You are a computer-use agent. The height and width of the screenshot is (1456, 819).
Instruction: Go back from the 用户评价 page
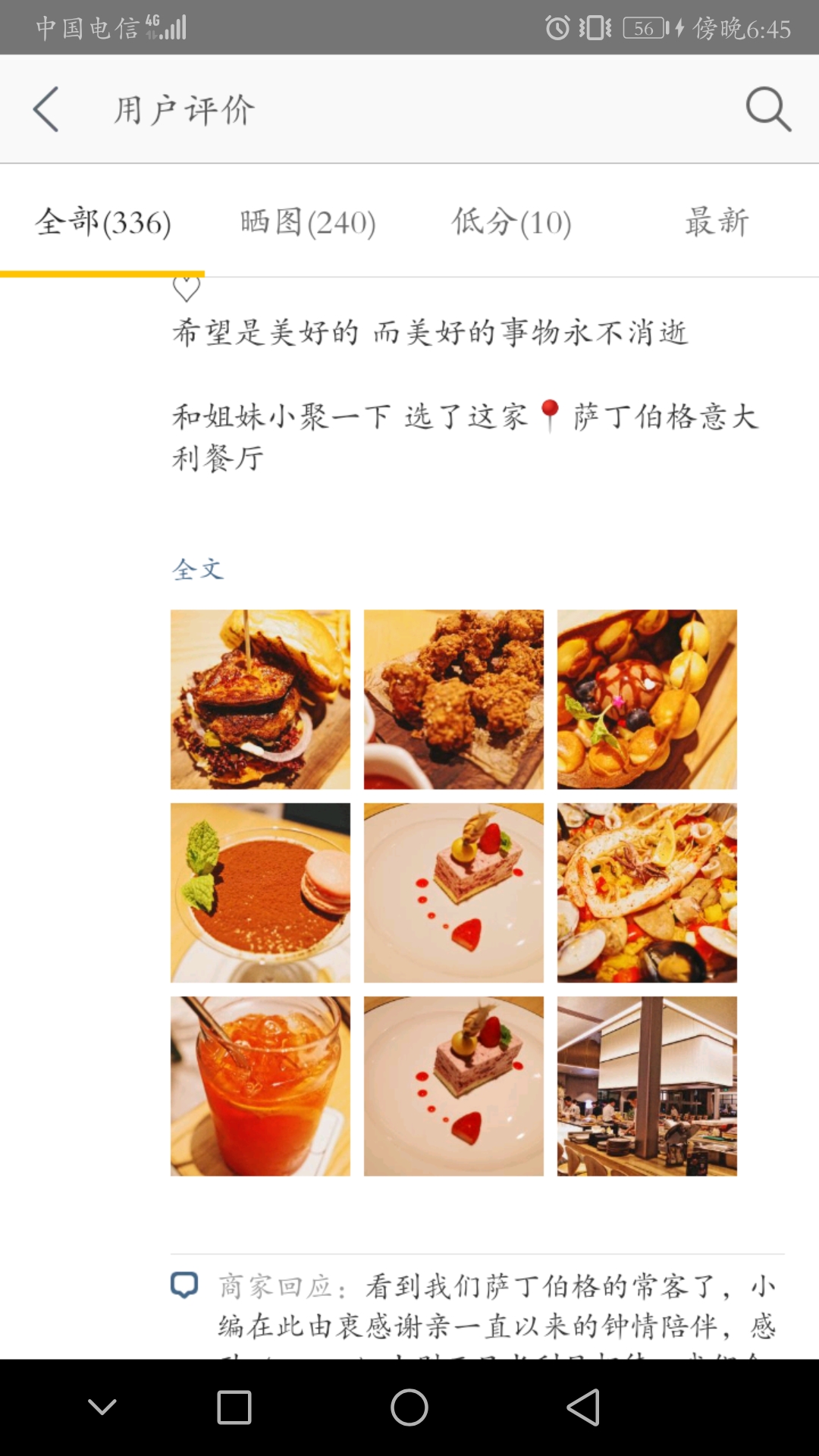click(46, 109)
